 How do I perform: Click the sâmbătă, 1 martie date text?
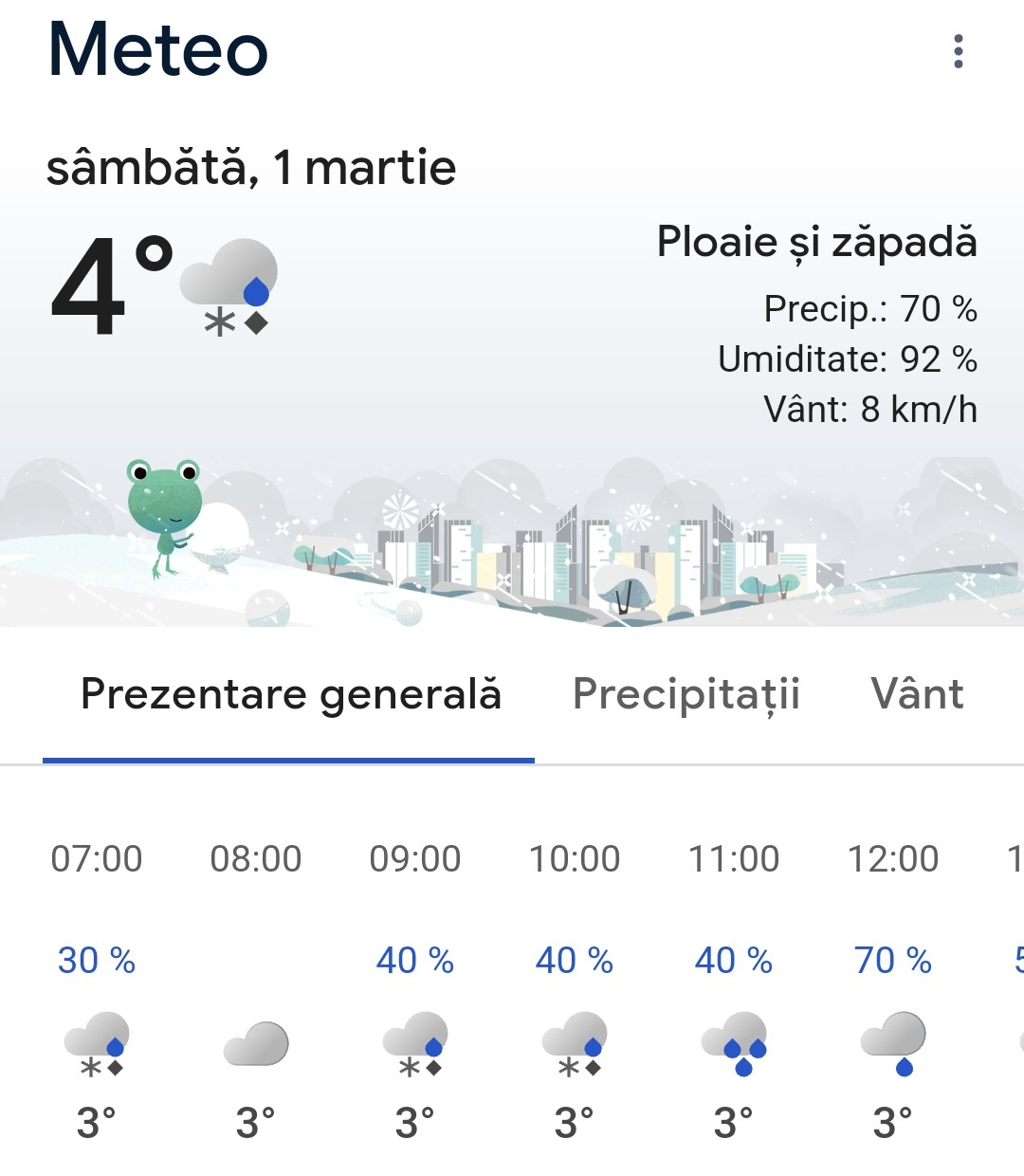tap(252, 167)
